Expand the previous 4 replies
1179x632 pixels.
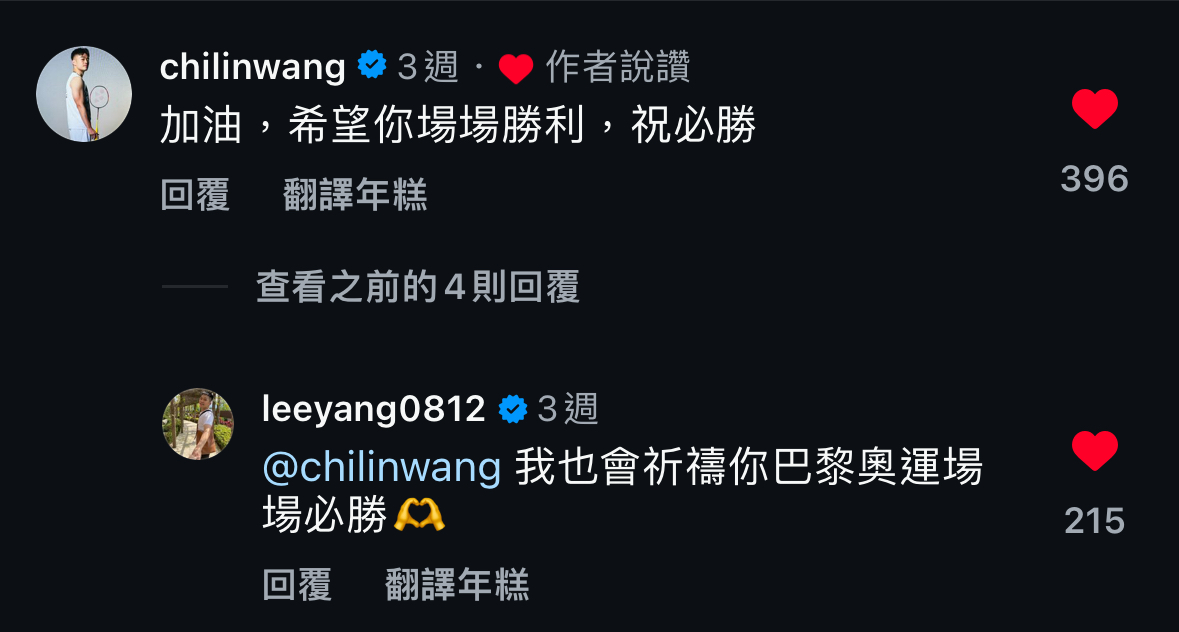(x=417, y=288)
